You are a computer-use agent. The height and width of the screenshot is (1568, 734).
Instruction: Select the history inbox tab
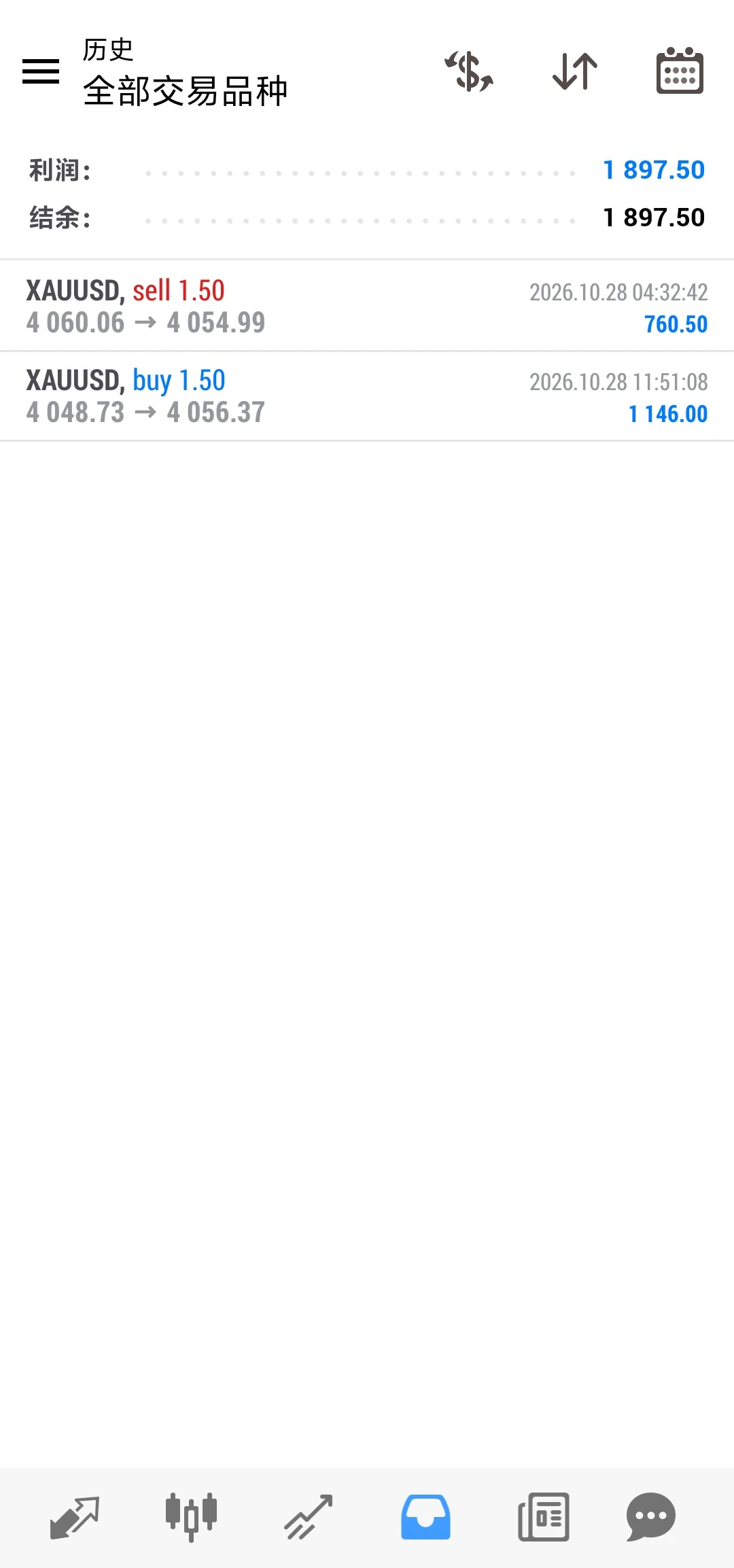coord(425,1517)
